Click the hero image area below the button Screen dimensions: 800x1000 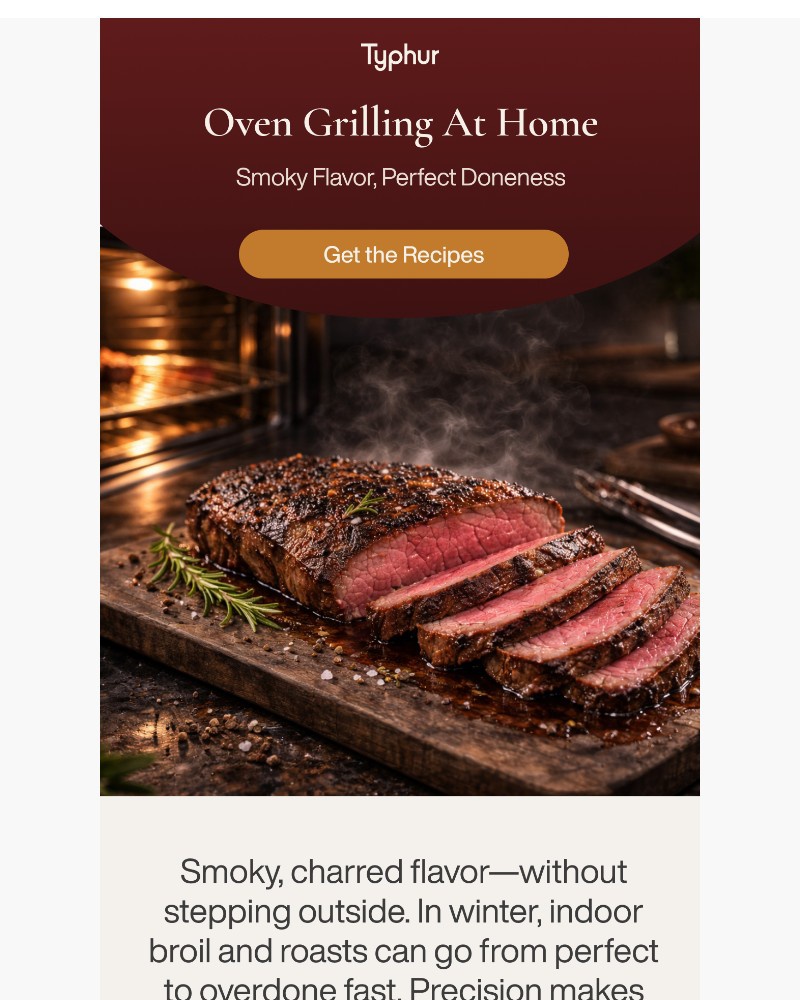[x=400, y=450]
